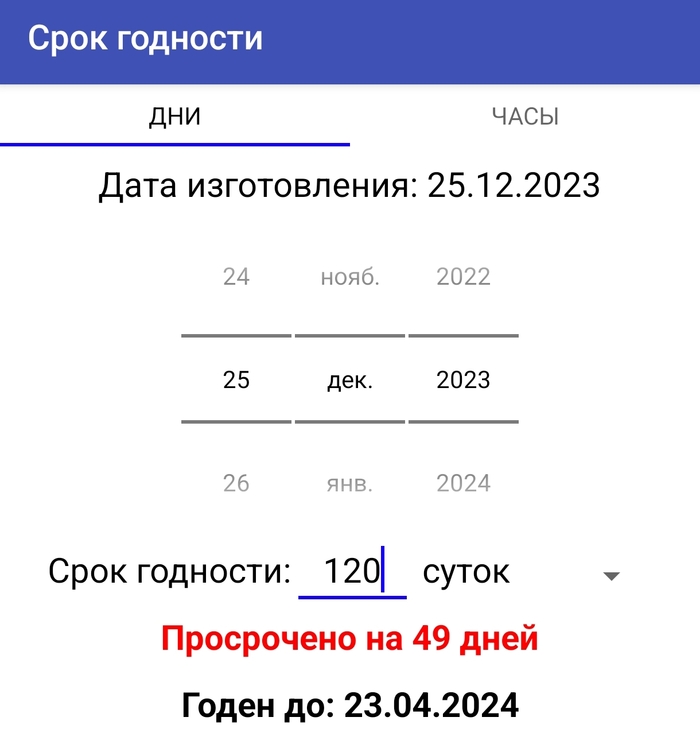Viewport: 700px width, 752px height.
Task: Switch to the ЧАСЫ tab
Action: (525, 116)
